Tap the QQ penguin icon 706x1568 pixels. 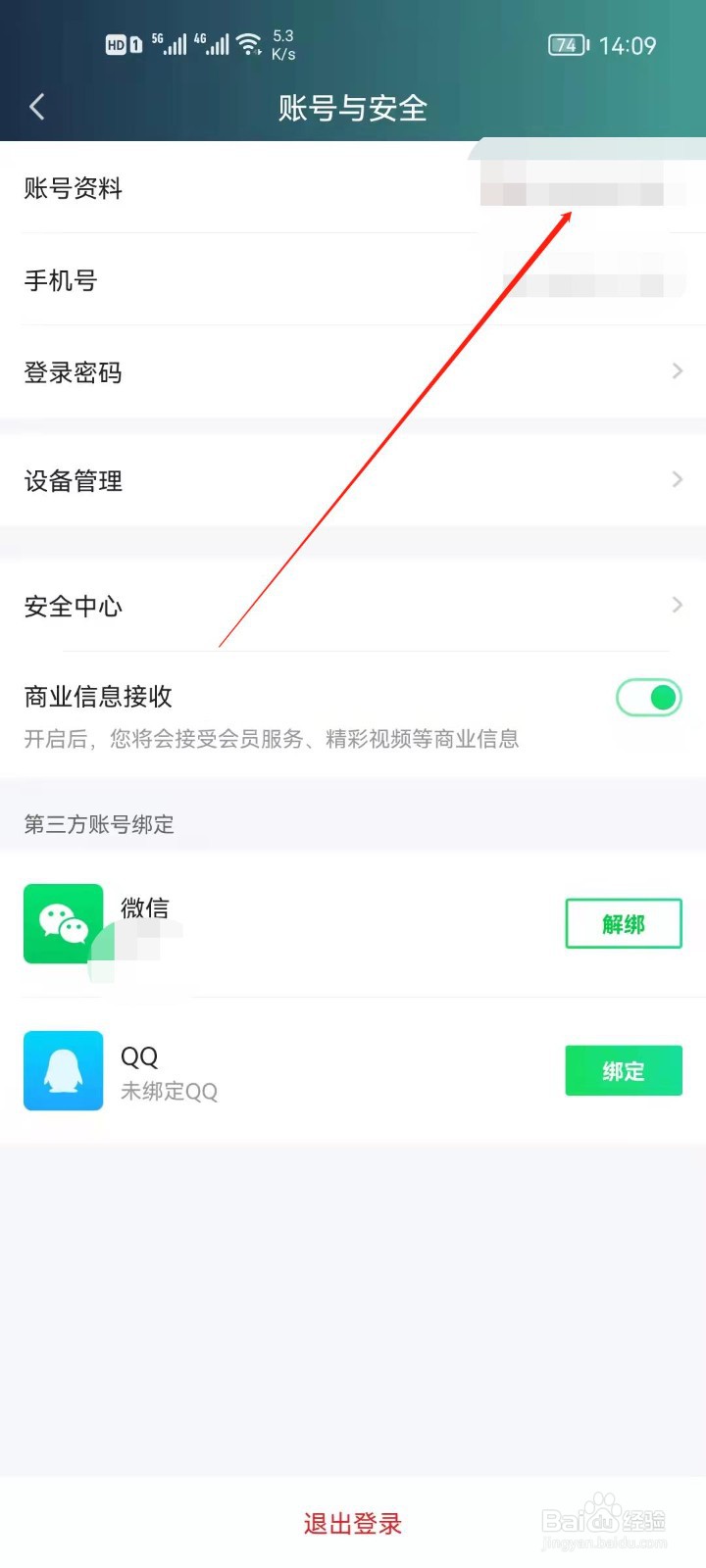63,1071
